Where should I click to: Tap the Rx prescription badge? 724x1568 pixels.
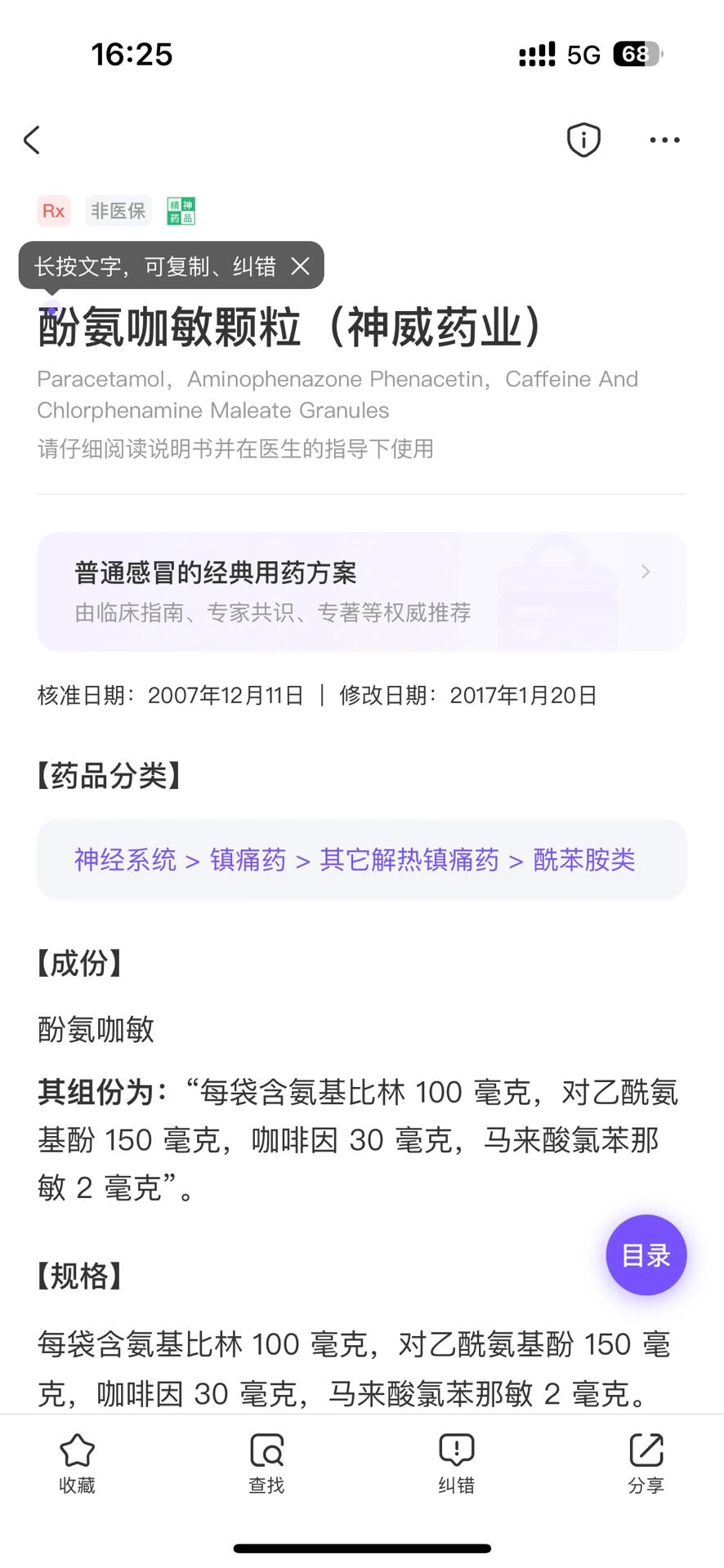click(x=53, y=210)
